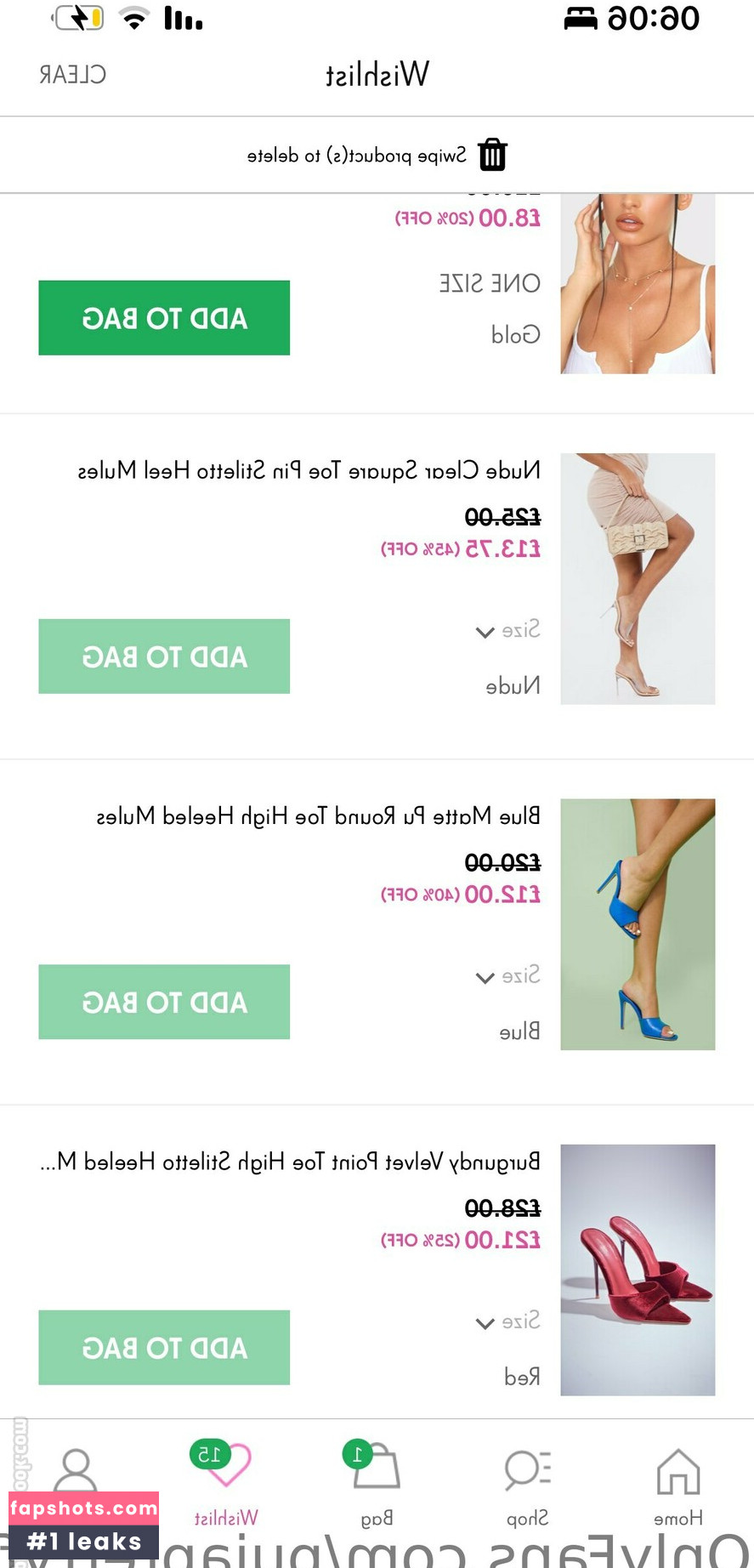Viewport: 754px width, 1568px height.
Task: Open the Blue Matte Pu Mules photo
Action: [x=638, y=924]
